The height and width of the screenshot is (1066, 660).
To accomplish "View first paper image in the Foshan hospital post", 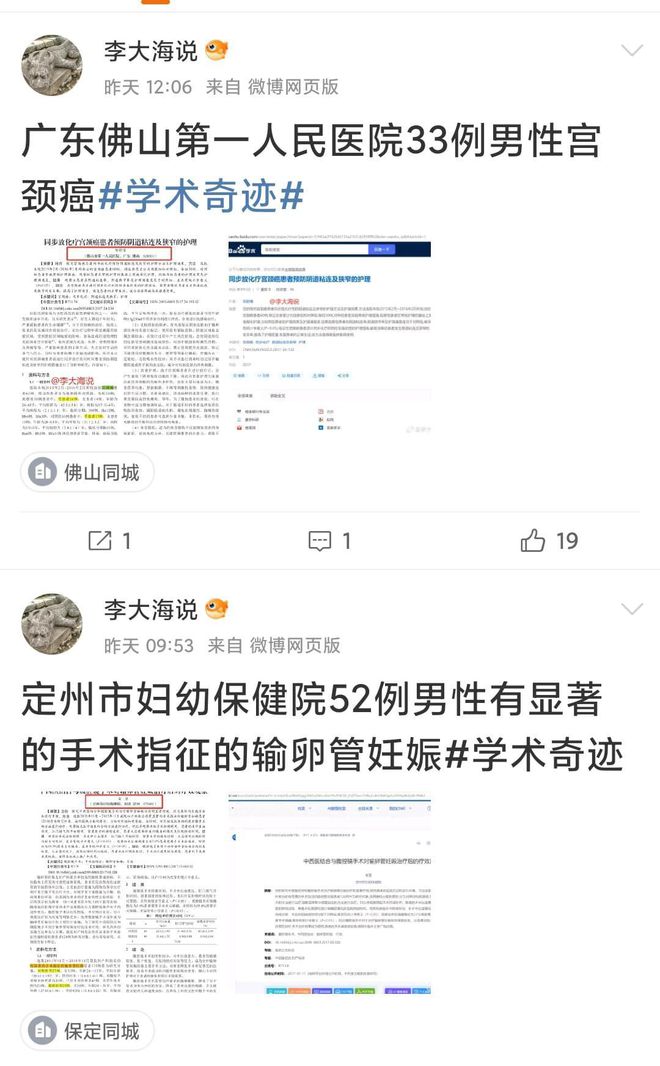I will [121, 334].
